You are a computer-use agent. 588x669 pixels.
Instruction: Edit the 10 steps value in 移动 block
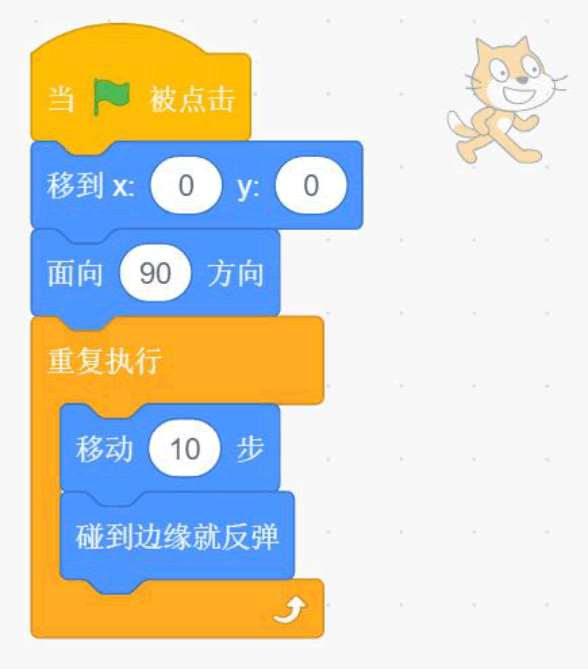tap(185, 448)
